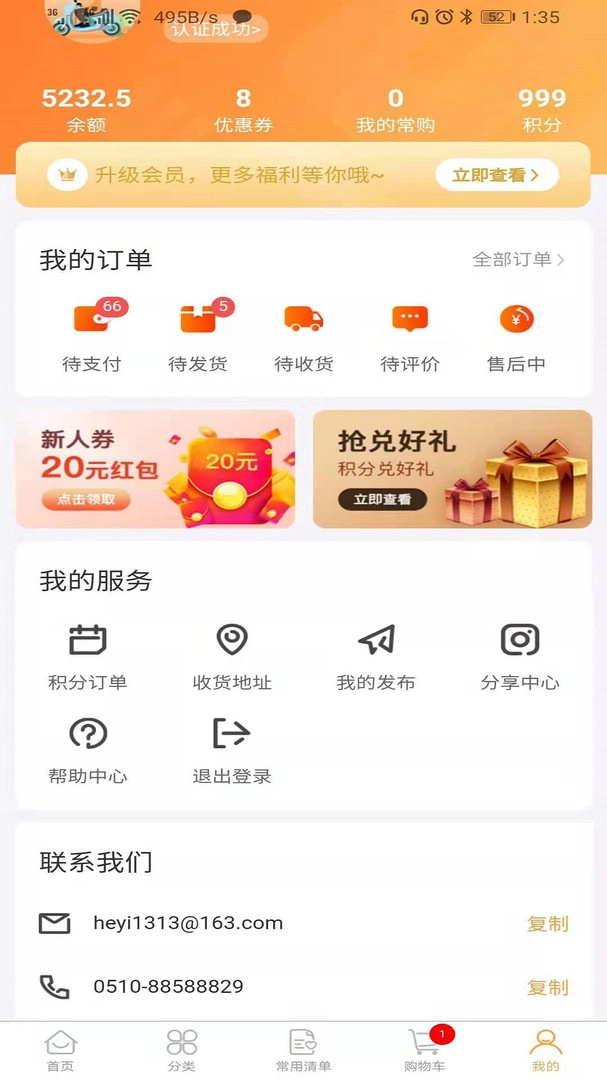Screen dimensions: 607x1080
Task: Switch to the 分类 category tab
Action: click(182, 1051)
